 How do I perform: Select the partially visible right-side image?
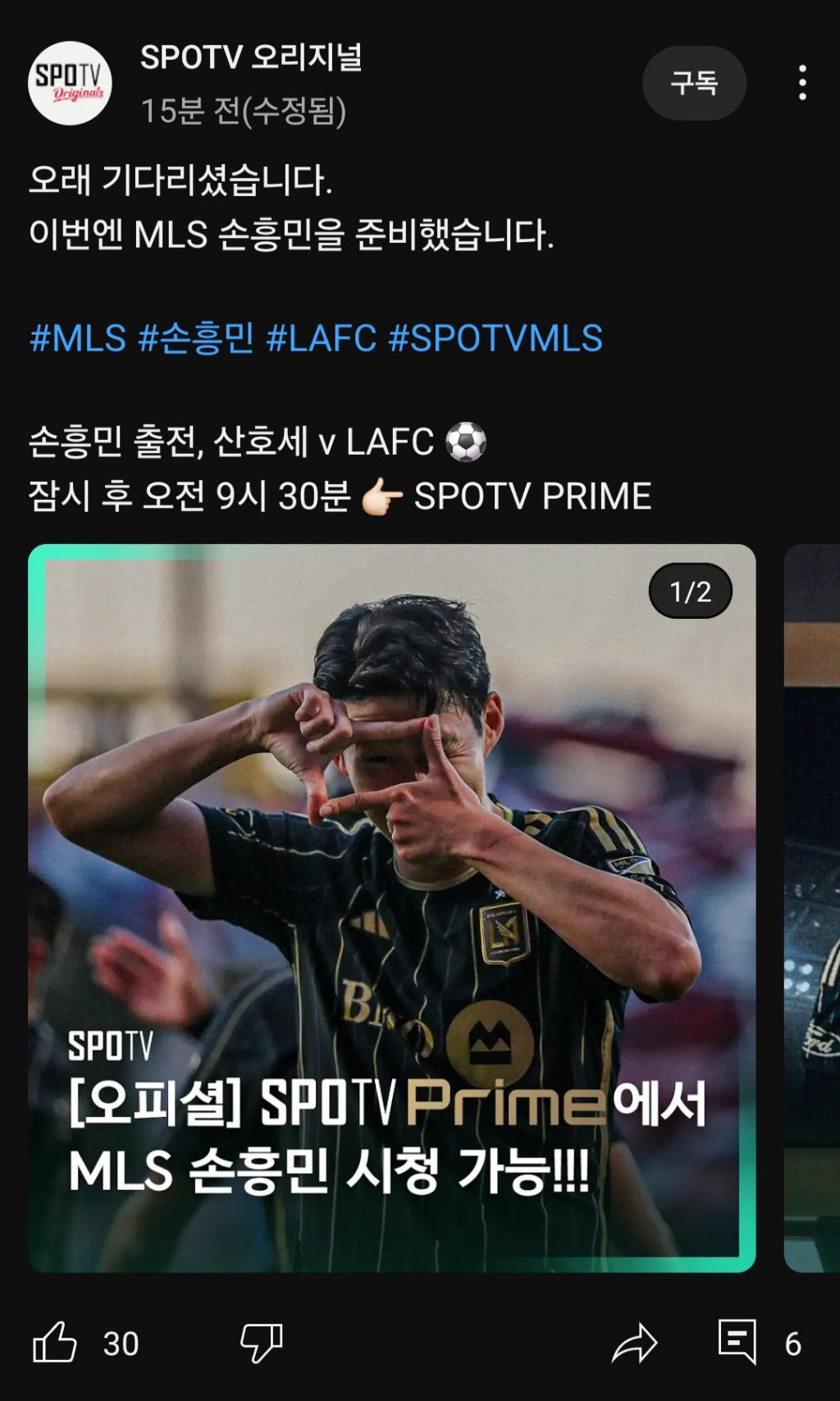point(813,919)
